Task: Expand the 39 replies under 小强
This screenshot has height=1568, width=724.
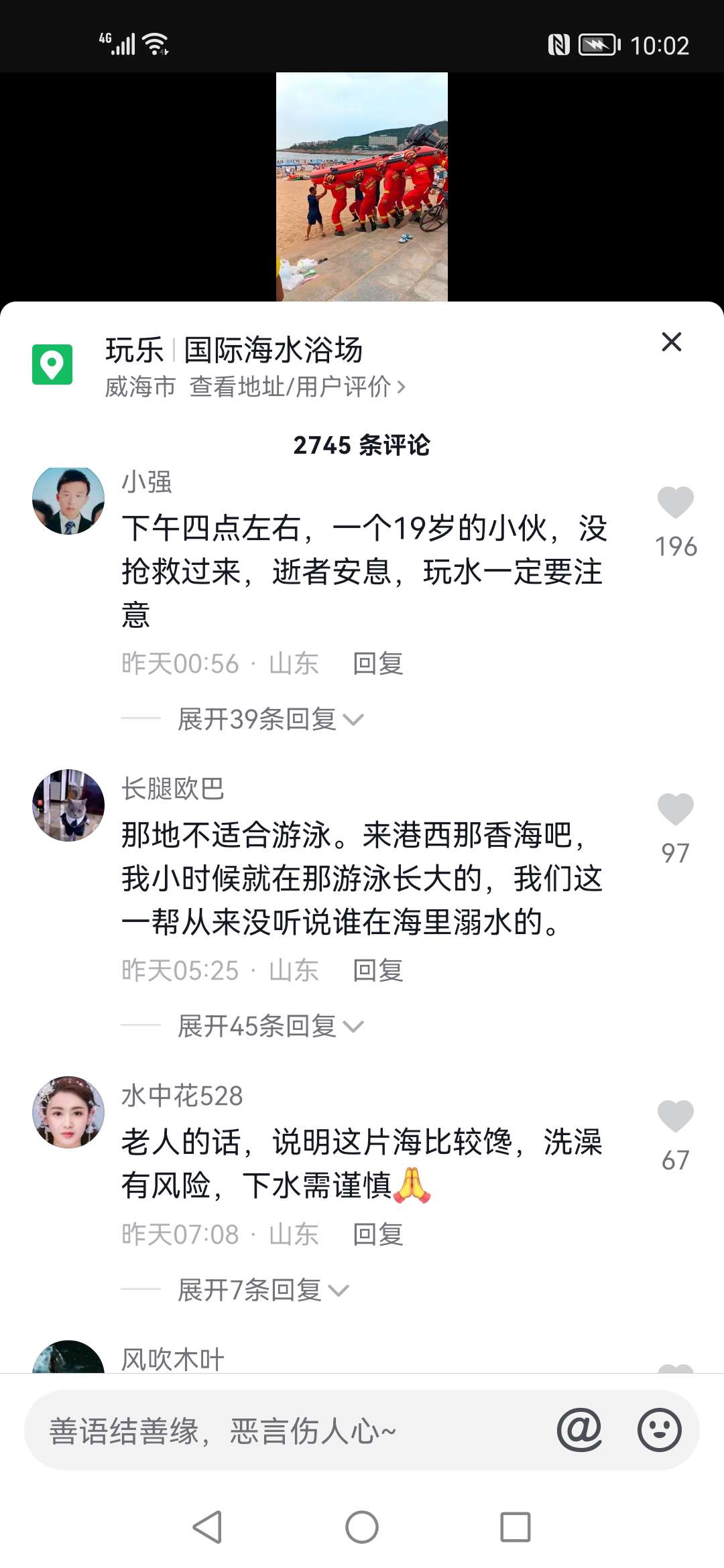Action: coord(269,719)
